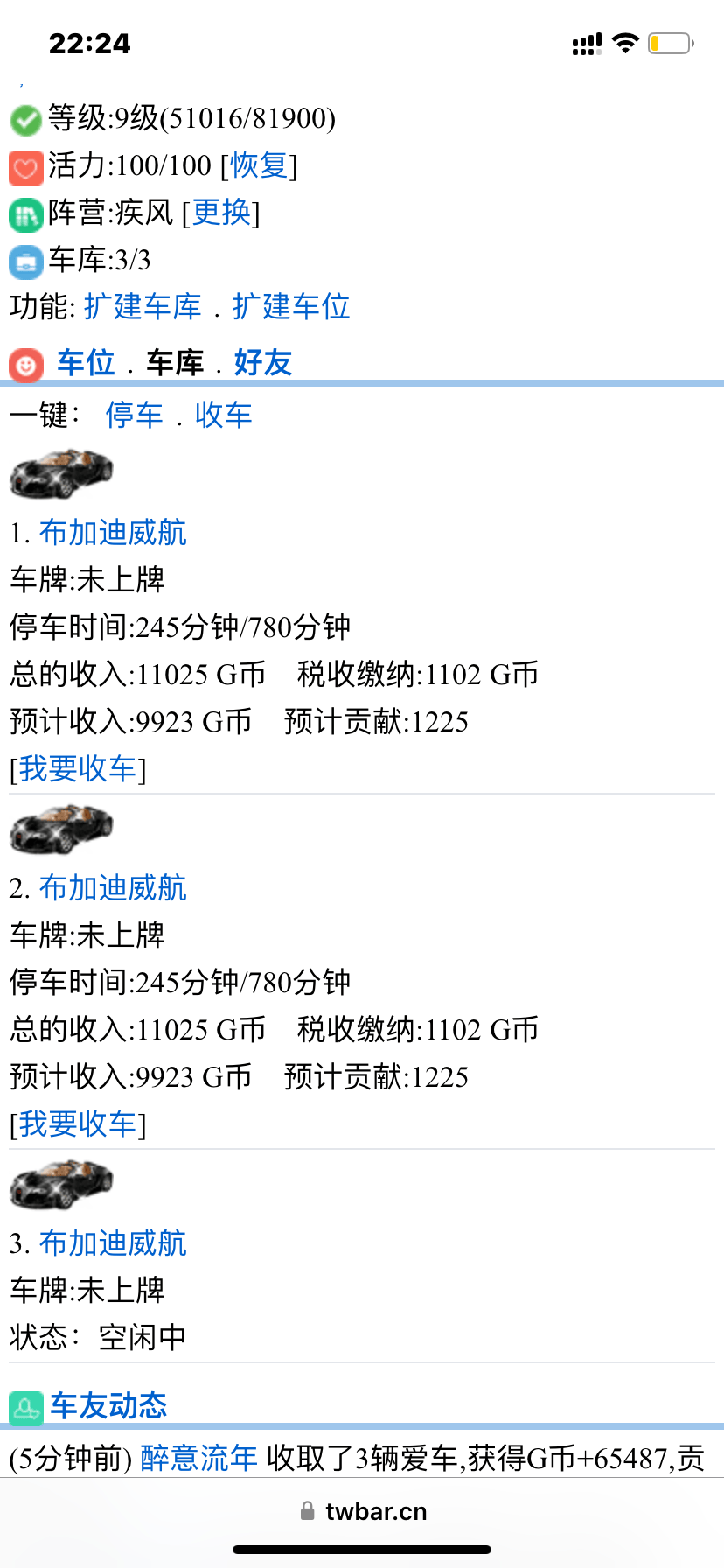The width and height of the screenshot is (724, 1568).
Task: Open idle car 3 布加迪威航
Action: coord(113,1242)
